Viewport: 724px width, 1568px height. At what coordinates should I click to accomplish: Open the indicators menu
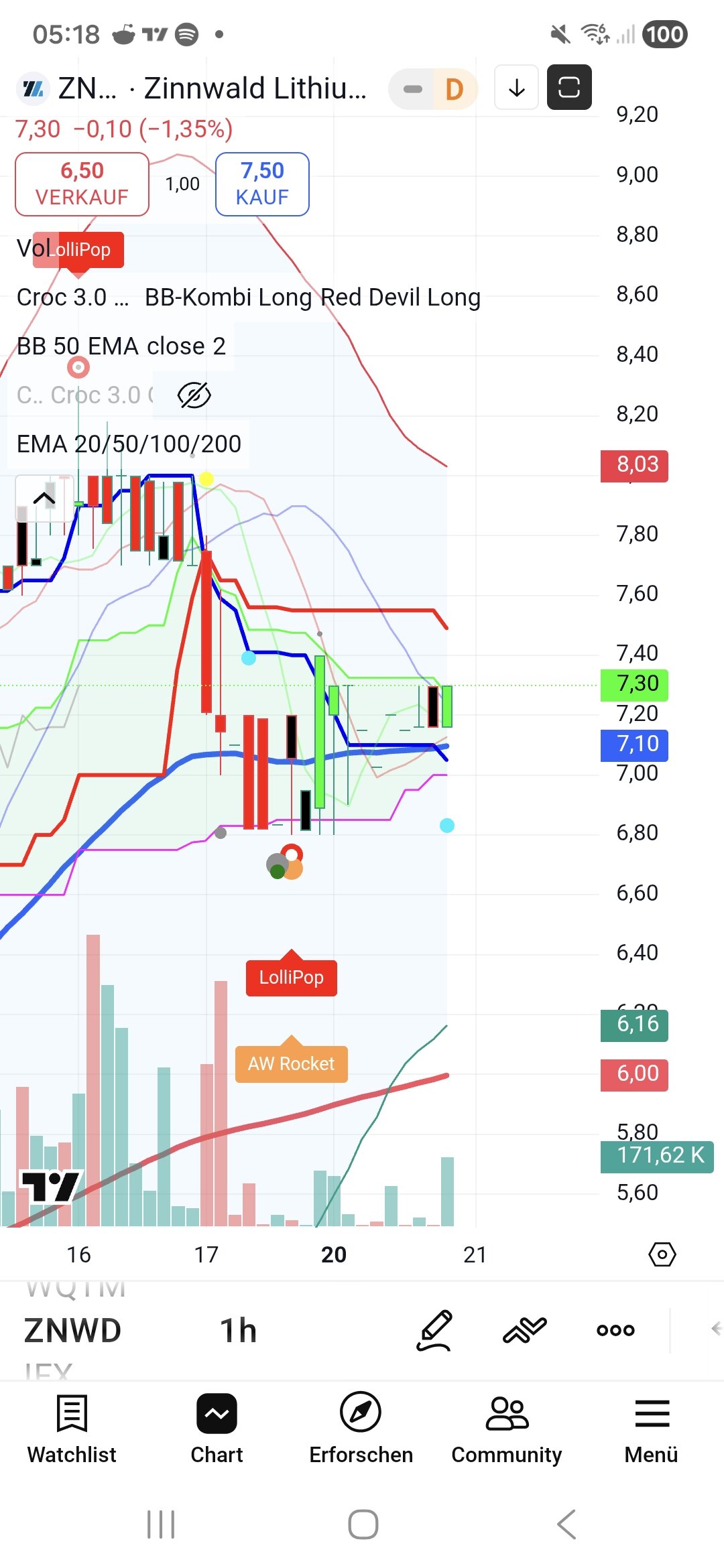tap(525, 1330)
